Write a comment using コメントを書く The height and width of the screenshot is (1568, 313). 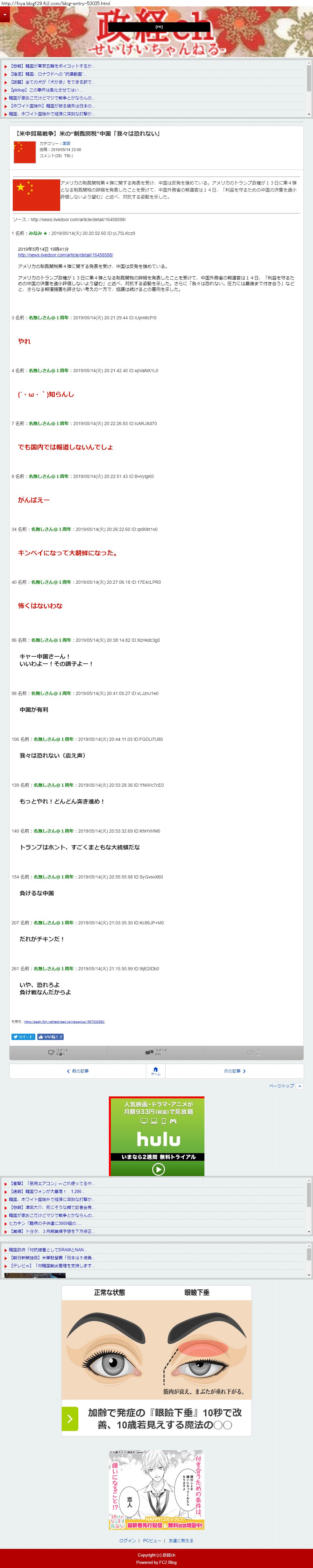[x=58, y=1052]
